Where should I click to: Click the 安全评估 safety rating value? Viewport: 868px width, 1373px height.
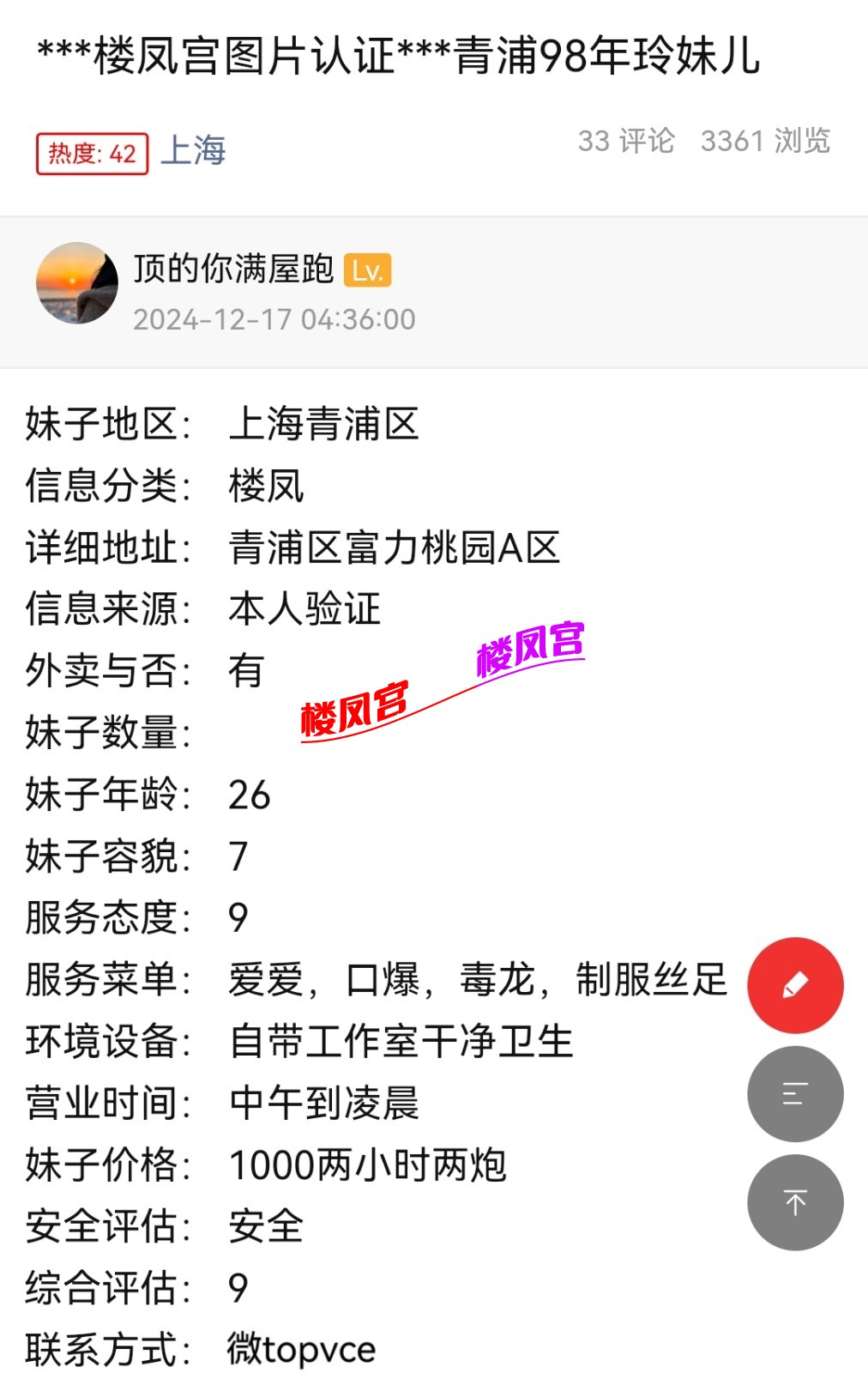pyautogui.click(x=266, y=1225)
